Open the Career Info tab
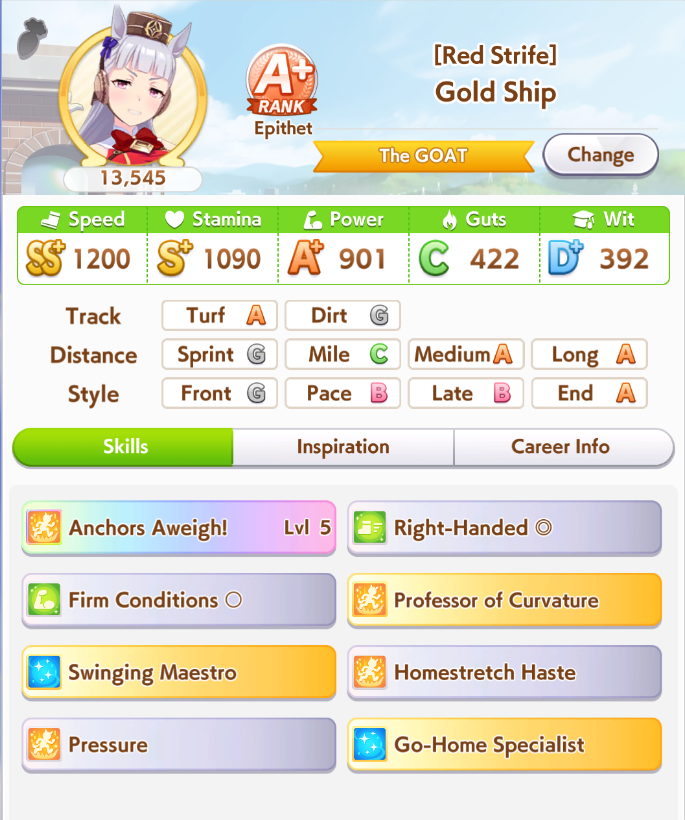 (x=560, y=447)
